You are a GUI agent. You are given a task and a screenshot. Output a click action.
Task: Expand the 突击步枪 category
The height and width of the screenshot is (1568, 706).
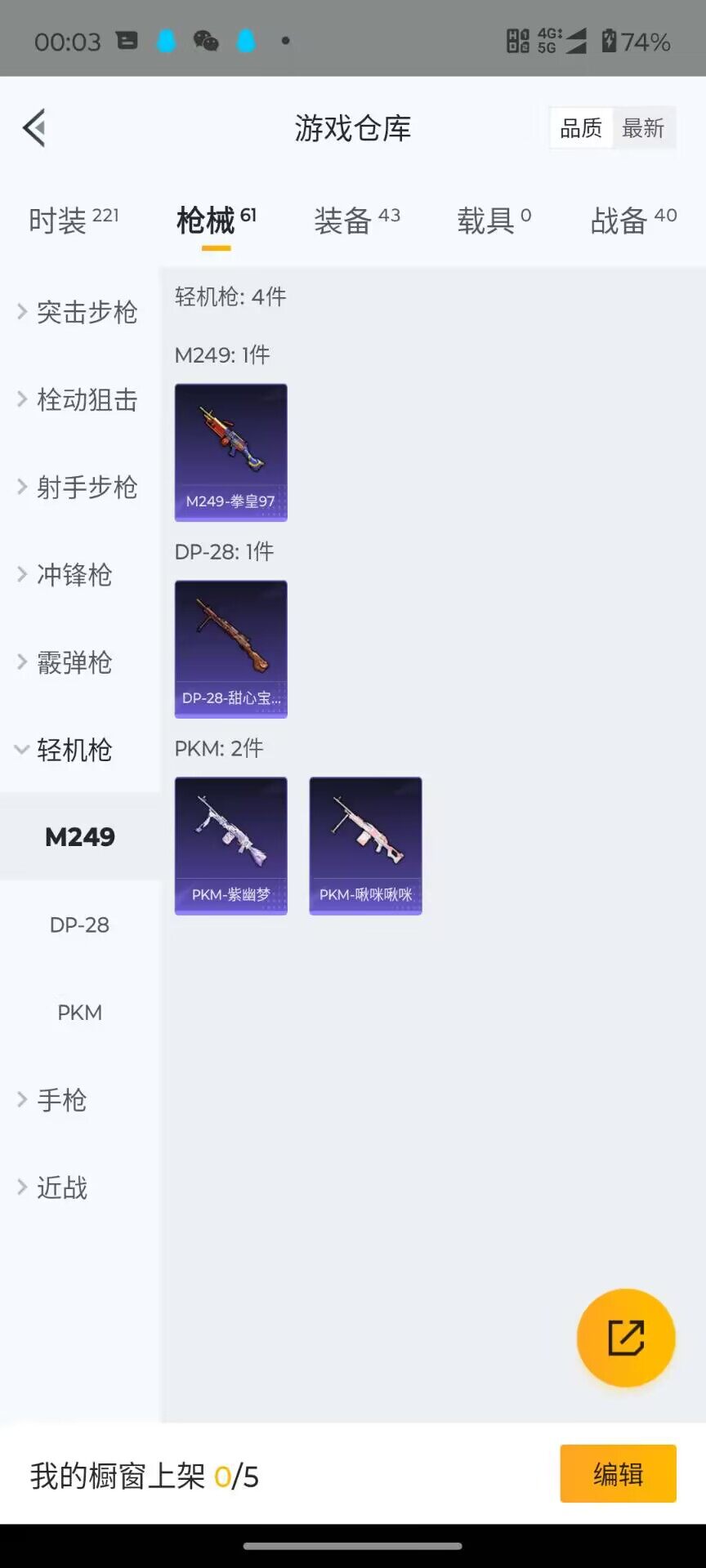[x=79, y=312]
